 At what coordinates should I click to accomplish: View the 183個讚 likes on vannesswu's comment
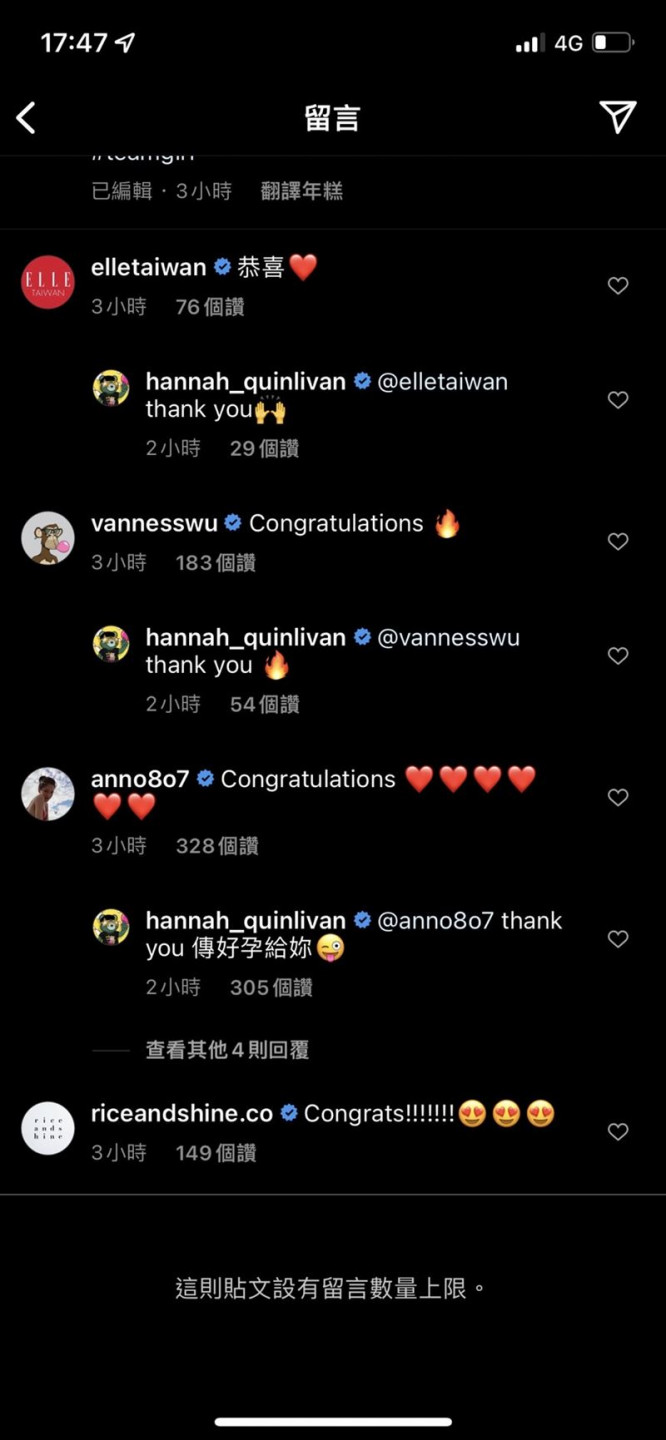[x=215, y=563]
